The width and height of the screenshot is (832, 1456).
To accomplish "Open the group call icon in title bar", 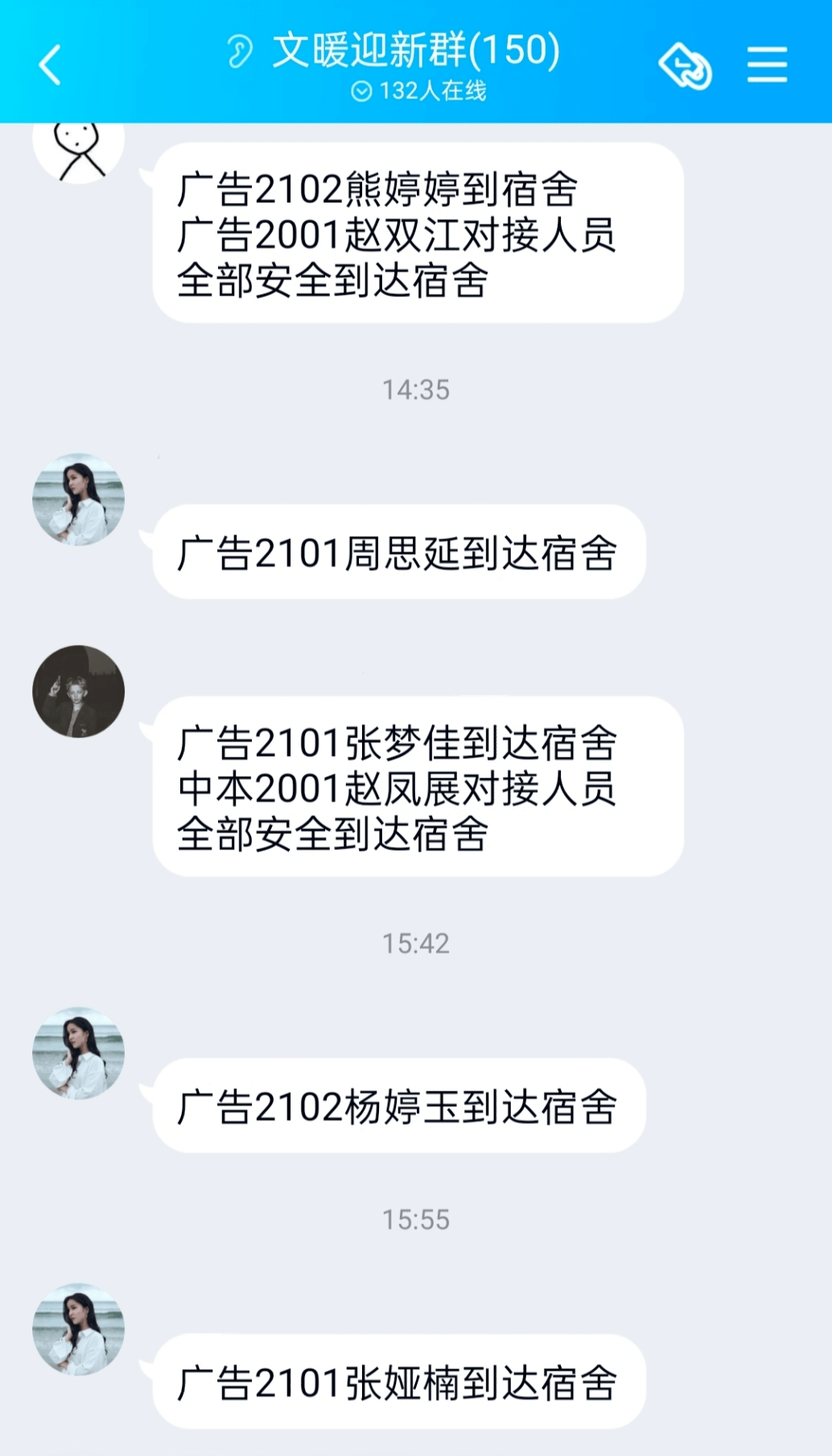I will click(x=686, y=66).
